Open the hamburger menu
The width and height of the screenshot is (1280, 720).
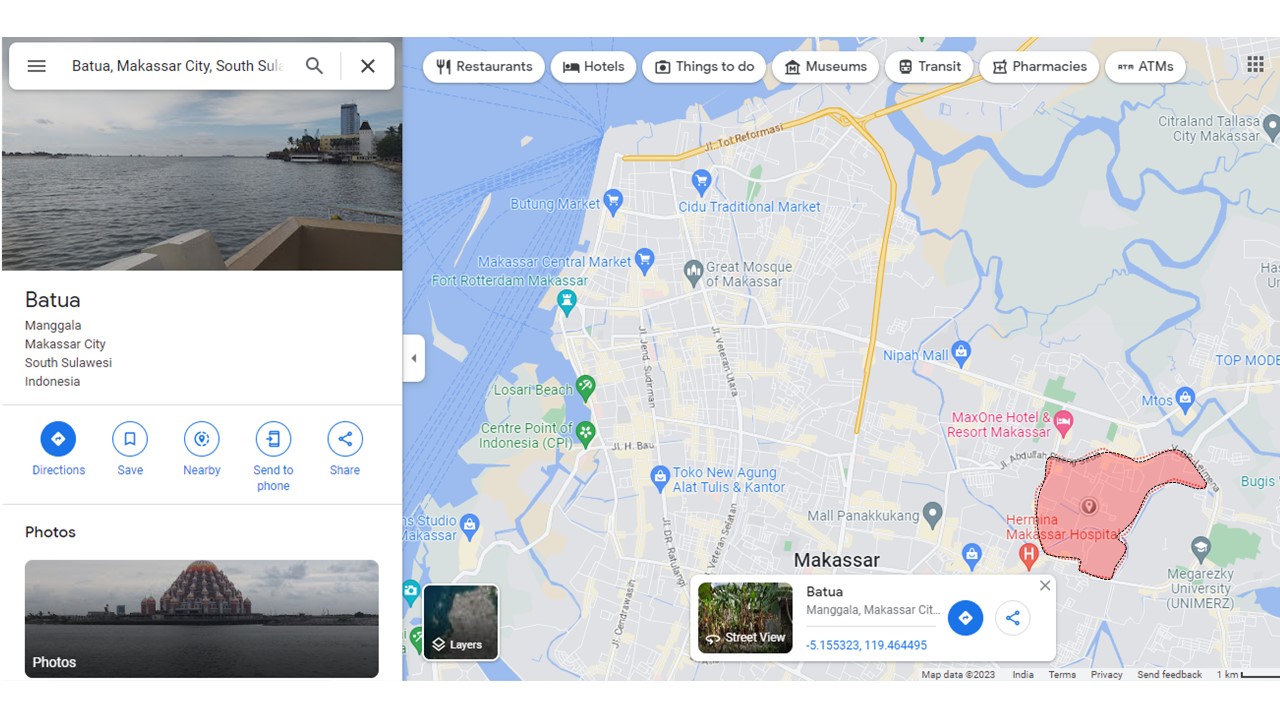37,66
